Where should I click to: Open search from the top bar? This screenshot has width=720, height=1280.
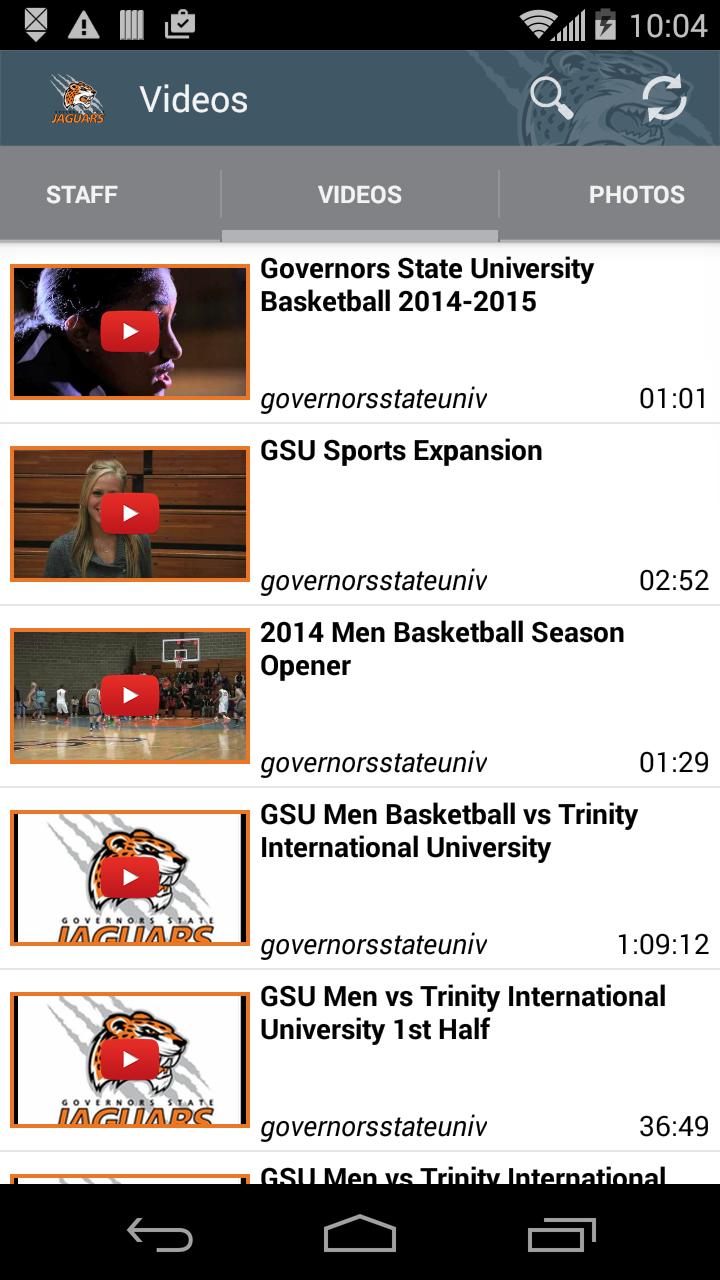(552, 98)
